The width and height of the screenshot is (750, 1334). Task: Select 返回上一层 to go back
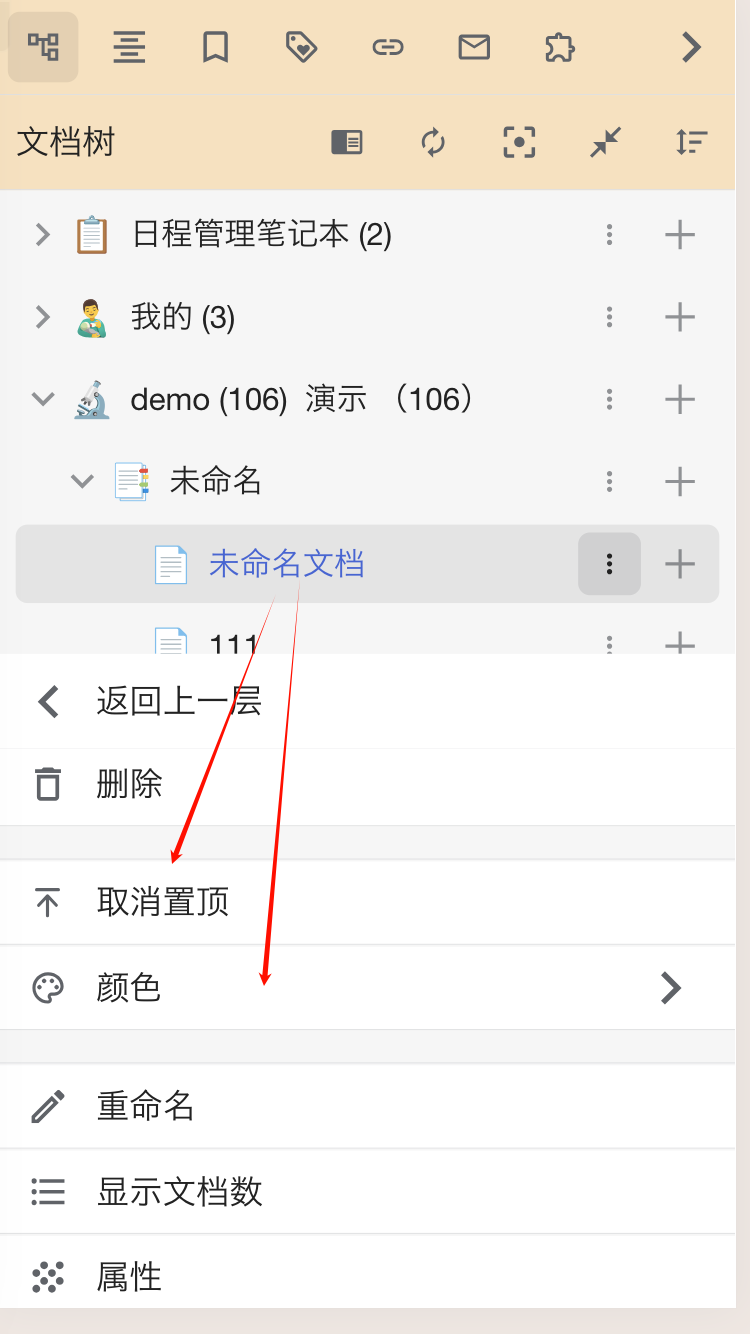pos(180,702)
